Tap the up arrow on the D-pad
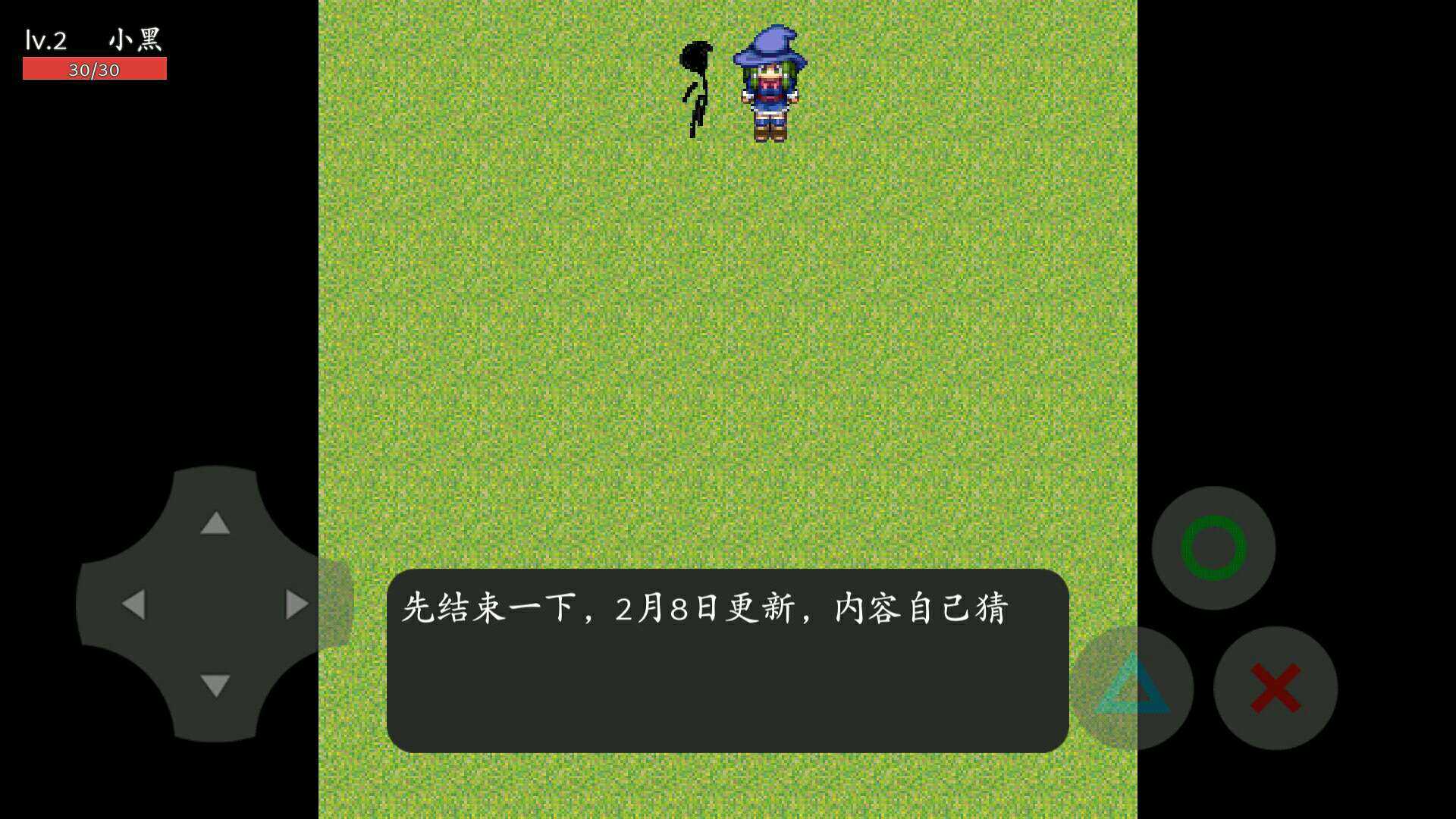Screen dimensions: 1456x819 (x=215, y=522)
